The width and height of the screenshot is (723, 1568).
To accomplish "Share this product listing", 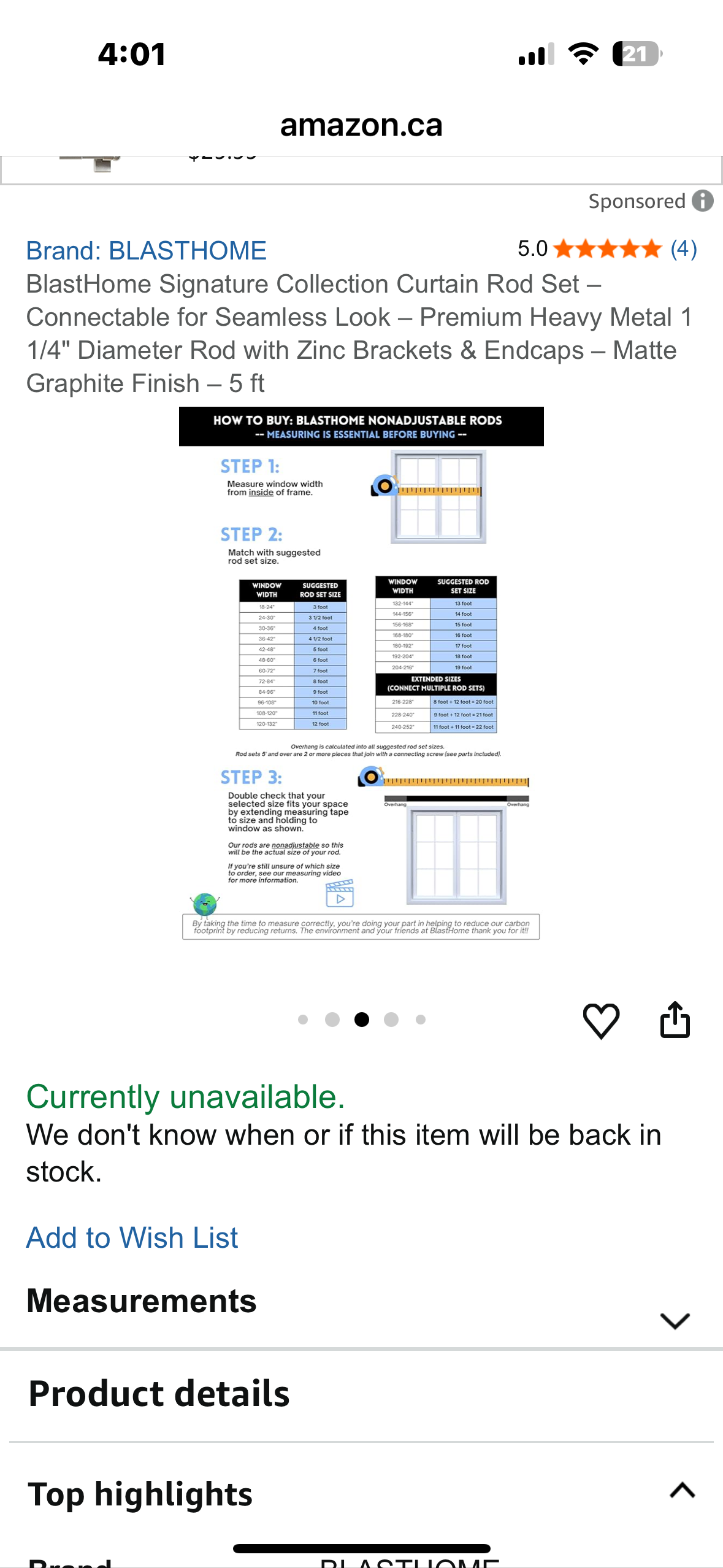I will [675, 1020].
